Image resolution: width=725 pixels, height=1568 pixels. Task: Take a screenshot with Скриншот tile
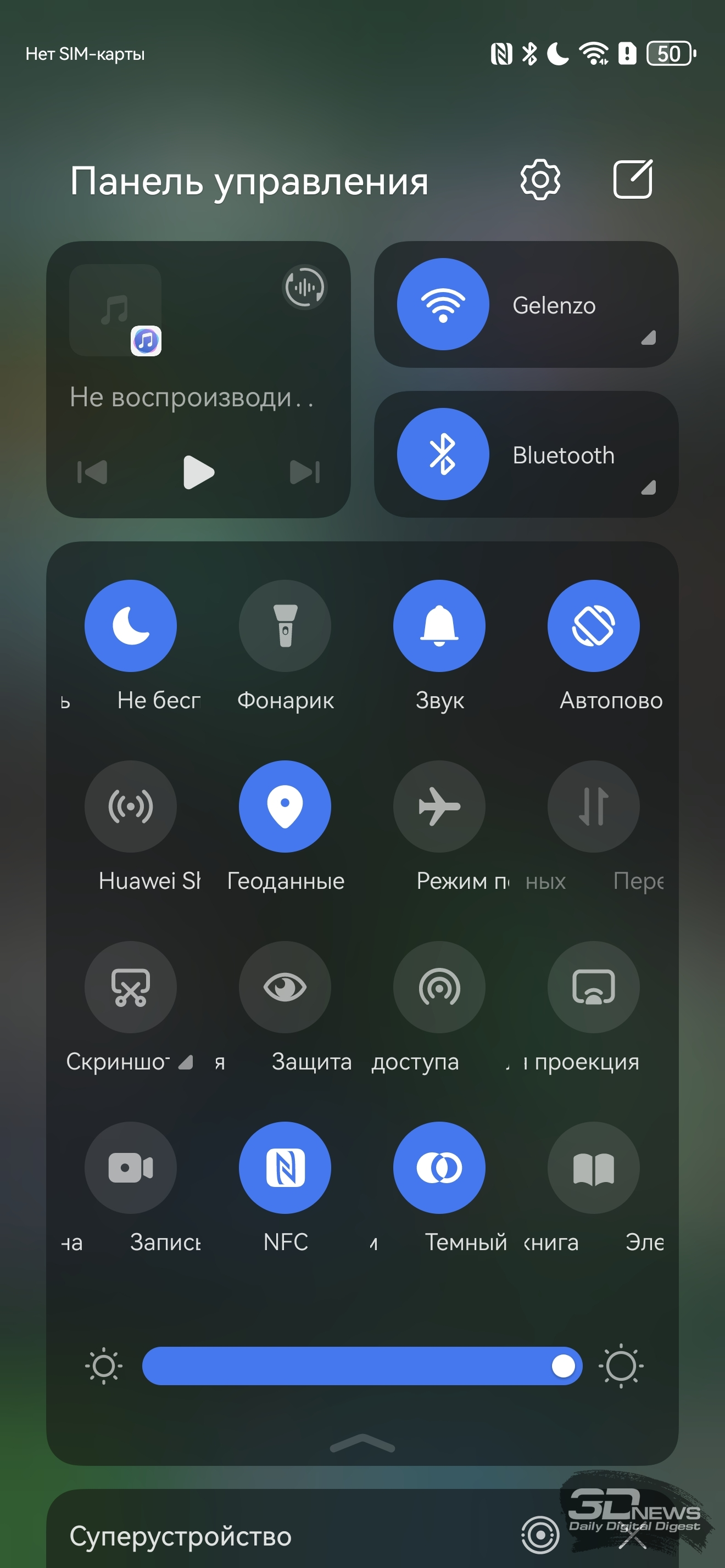(131, 987)
